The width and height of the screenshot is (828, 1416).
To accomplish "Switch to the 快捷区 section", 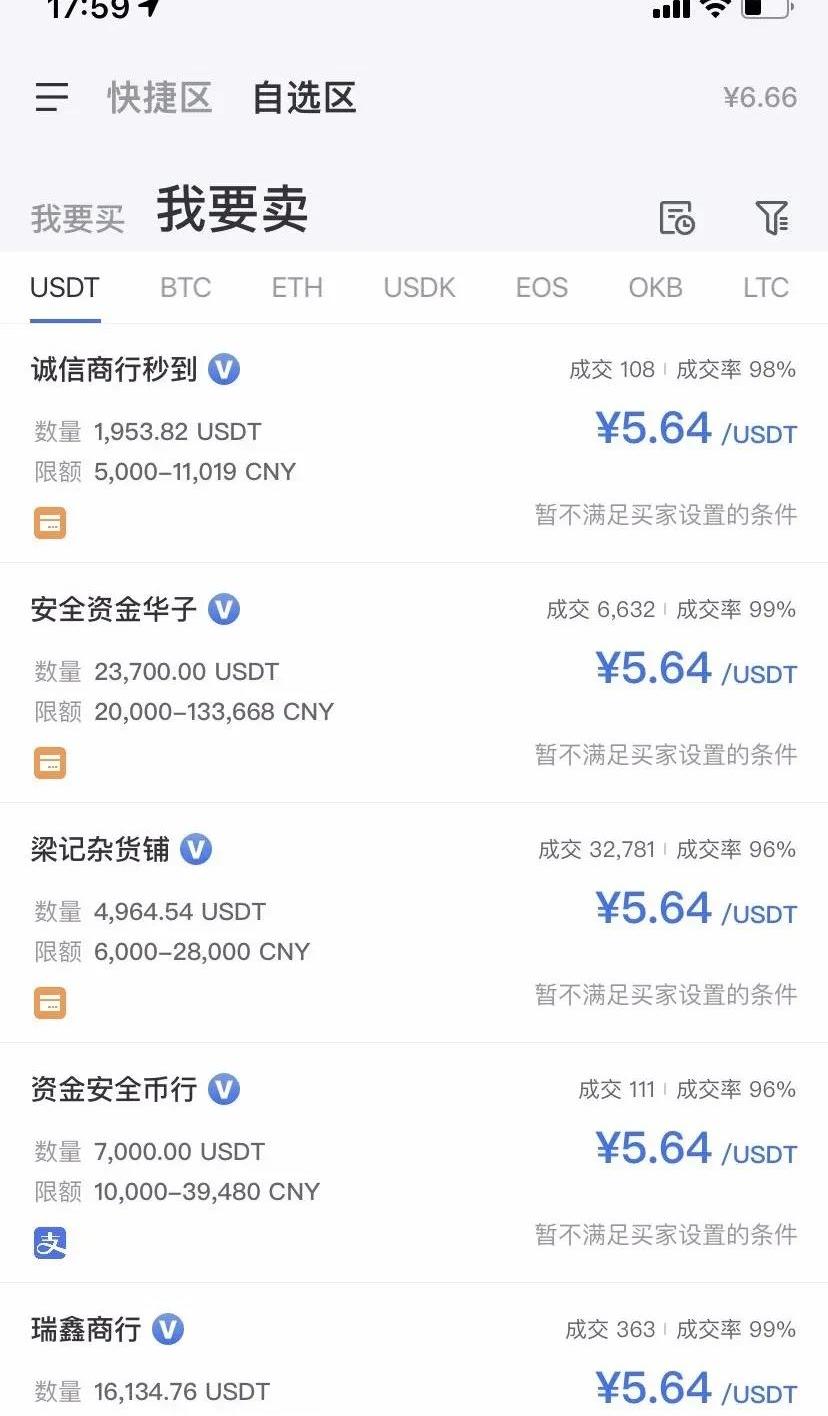I will tap(160, 98).
